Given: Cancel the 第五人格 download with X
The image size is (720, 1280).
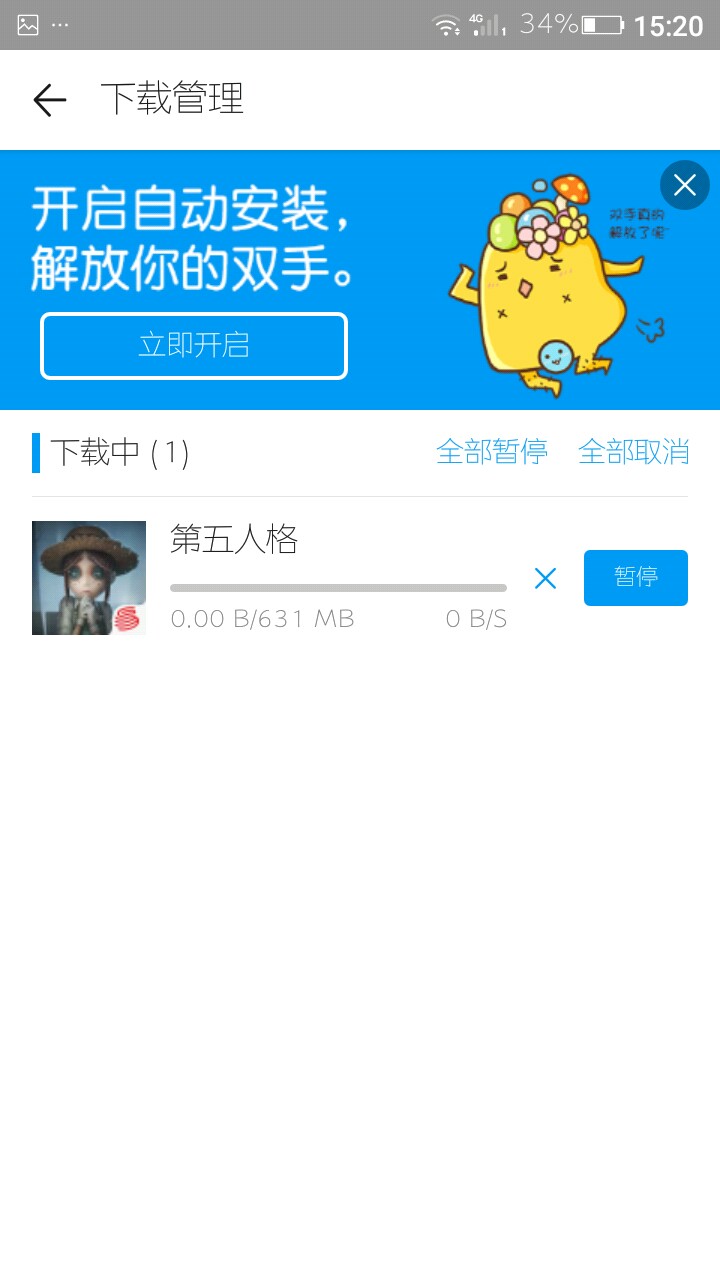Looking at the screenshot, I should 545,578.
